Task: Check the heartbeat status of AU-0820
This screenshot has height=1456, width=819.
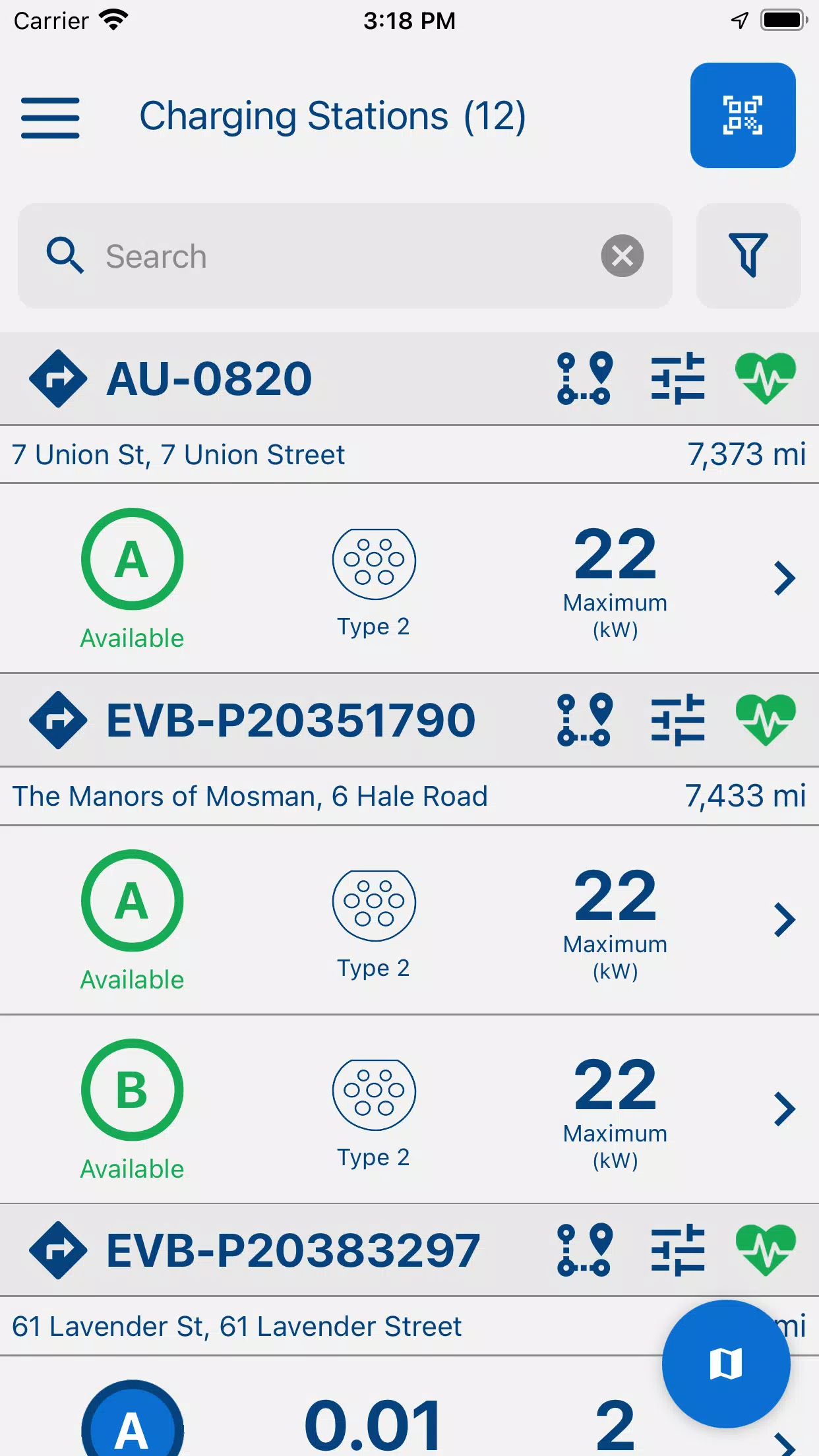Action: tap(766, 379)
